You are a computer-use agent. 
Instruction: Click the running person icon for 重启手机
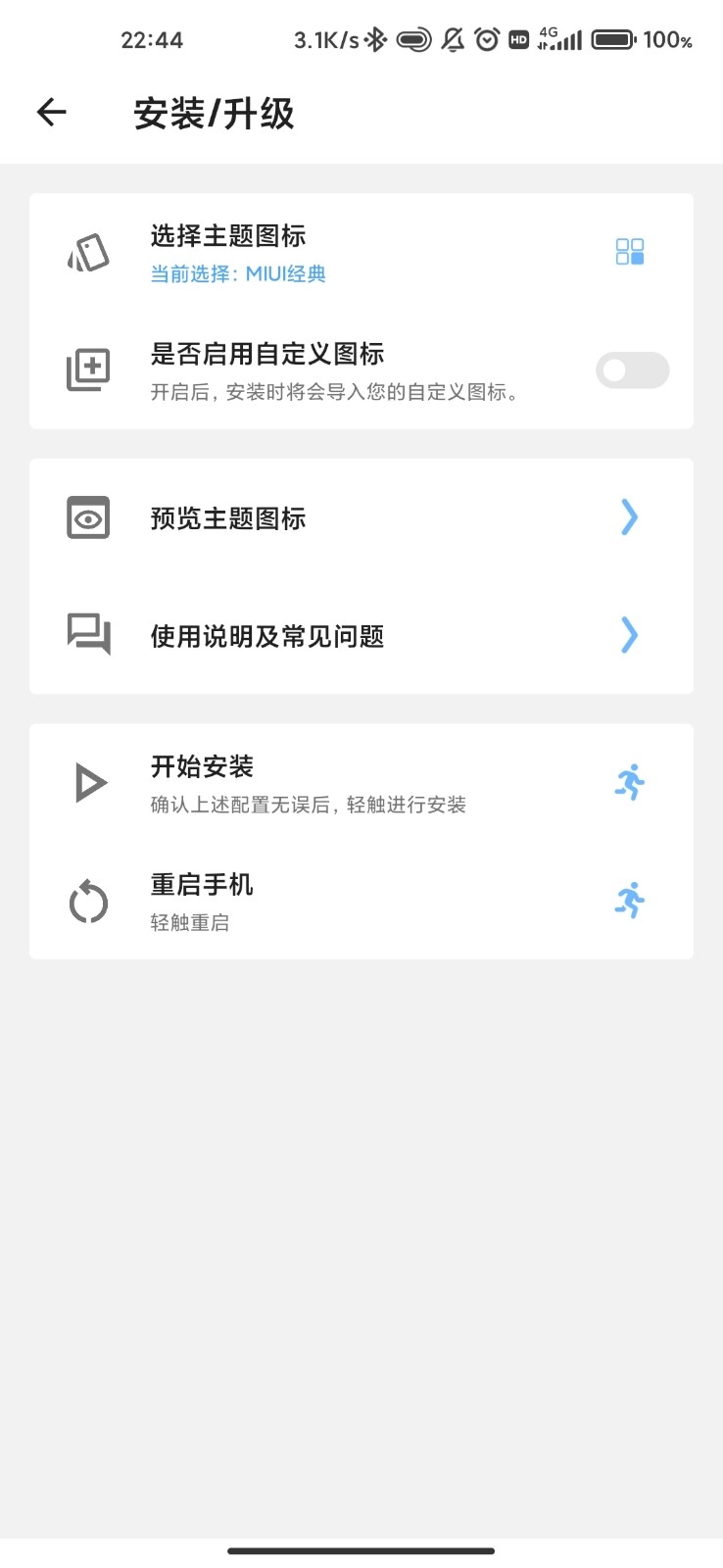tap(630, 901)
